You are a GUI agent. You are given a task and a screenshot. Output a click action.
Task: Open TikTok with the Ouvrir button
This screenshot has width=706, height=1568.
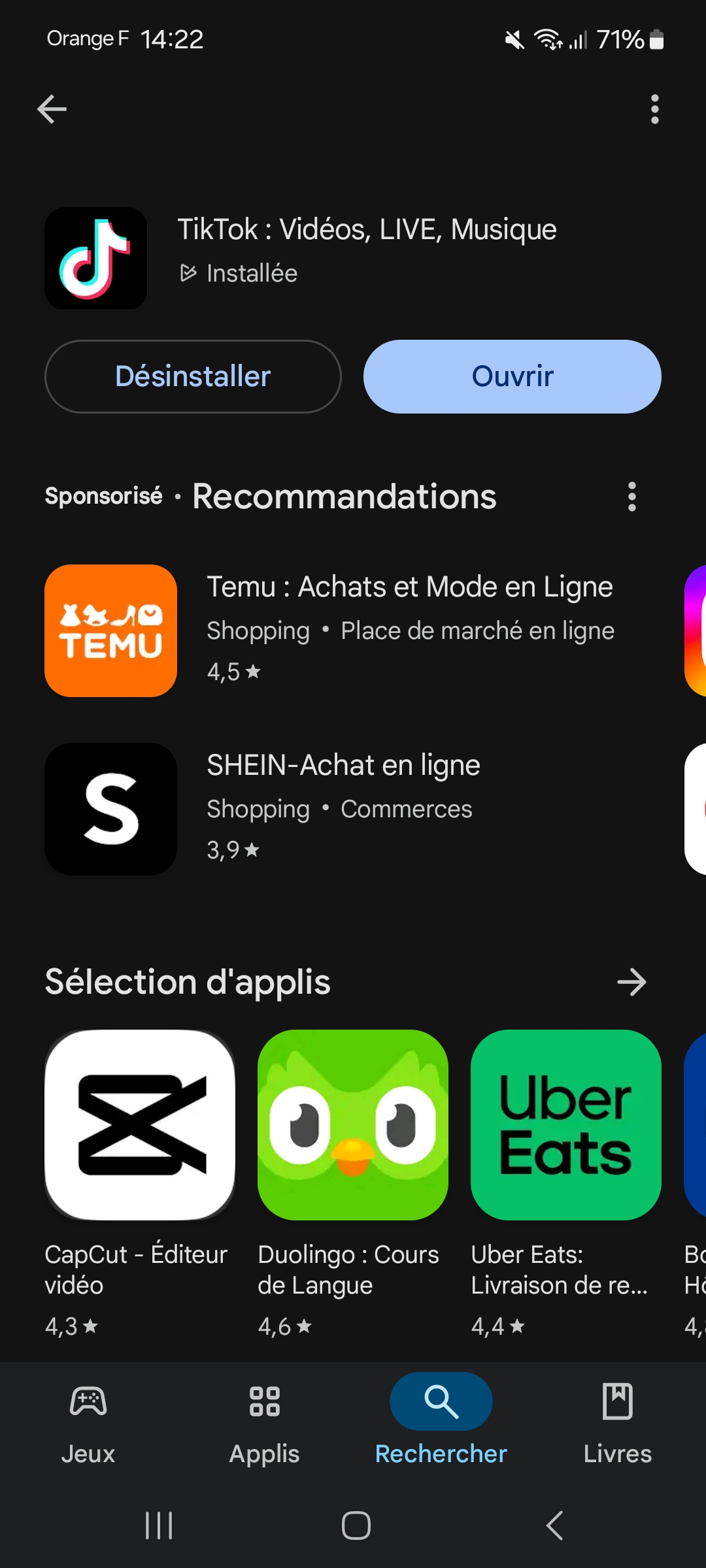tap(512, 377)
